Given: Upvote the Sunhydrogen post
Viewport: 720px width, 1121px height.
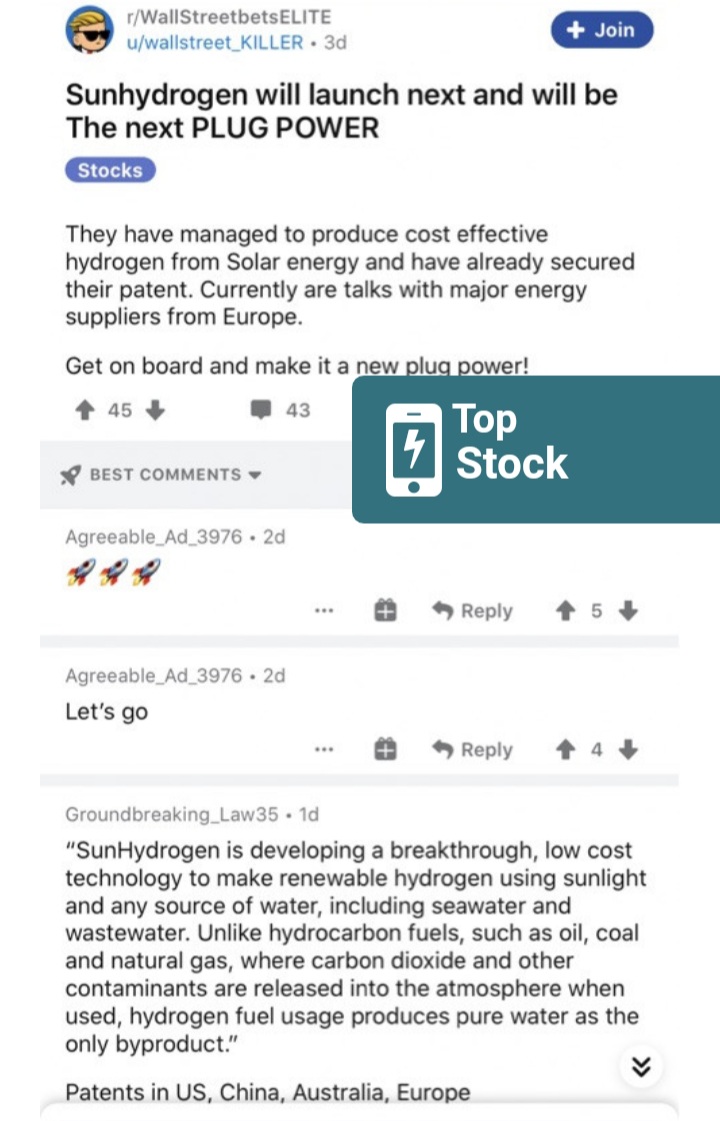Looking at the screenshot, I should coord(85,410).
